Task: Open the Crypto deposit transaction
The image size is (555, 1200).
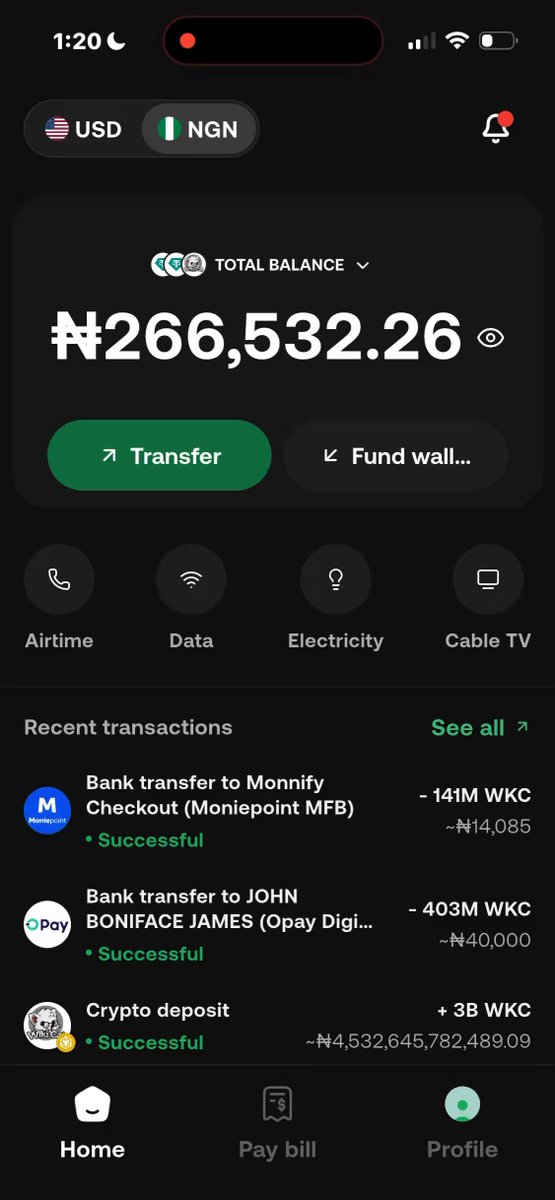Action: pos(277,1026)
